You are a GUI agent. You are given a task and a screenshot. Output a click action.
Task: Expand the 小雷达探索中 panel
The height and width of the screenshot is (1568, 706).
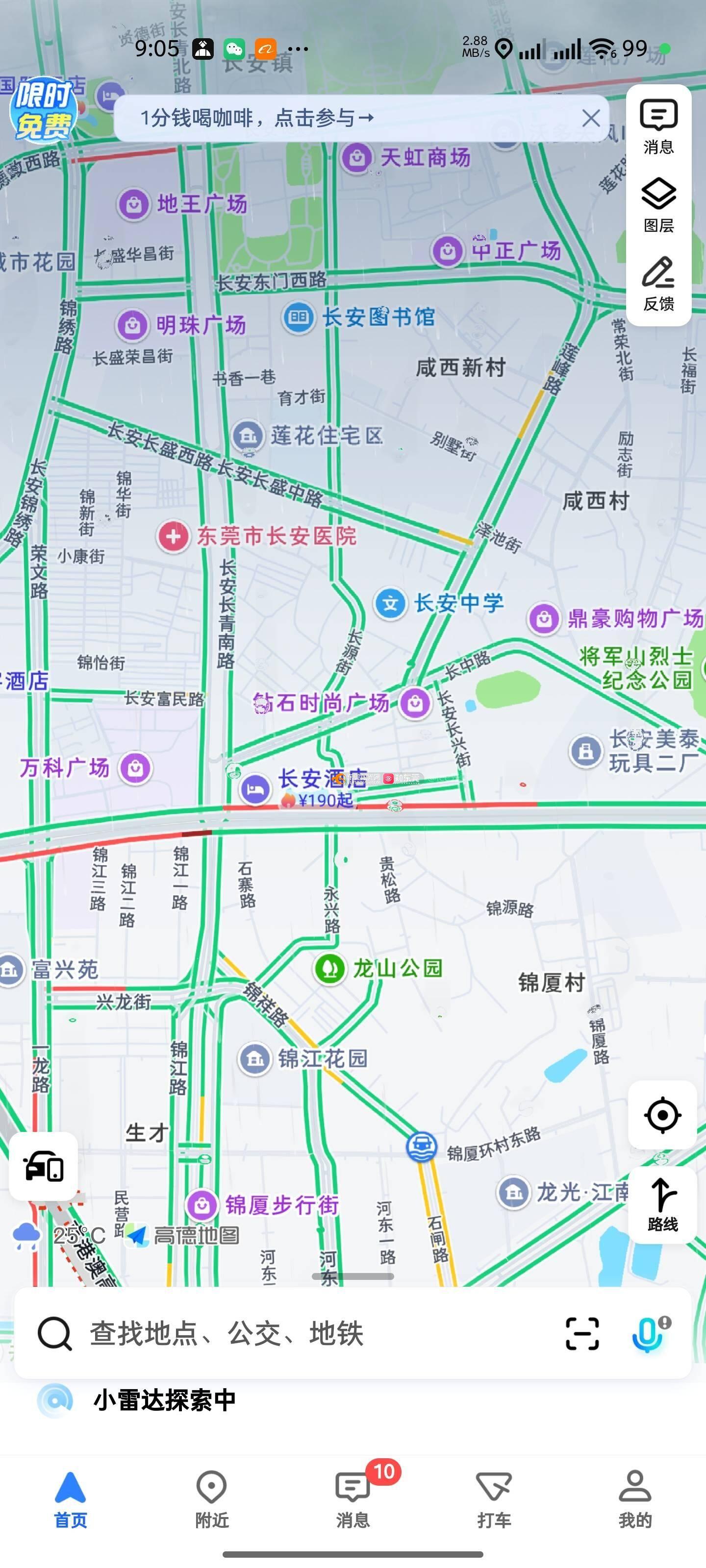353,1400
